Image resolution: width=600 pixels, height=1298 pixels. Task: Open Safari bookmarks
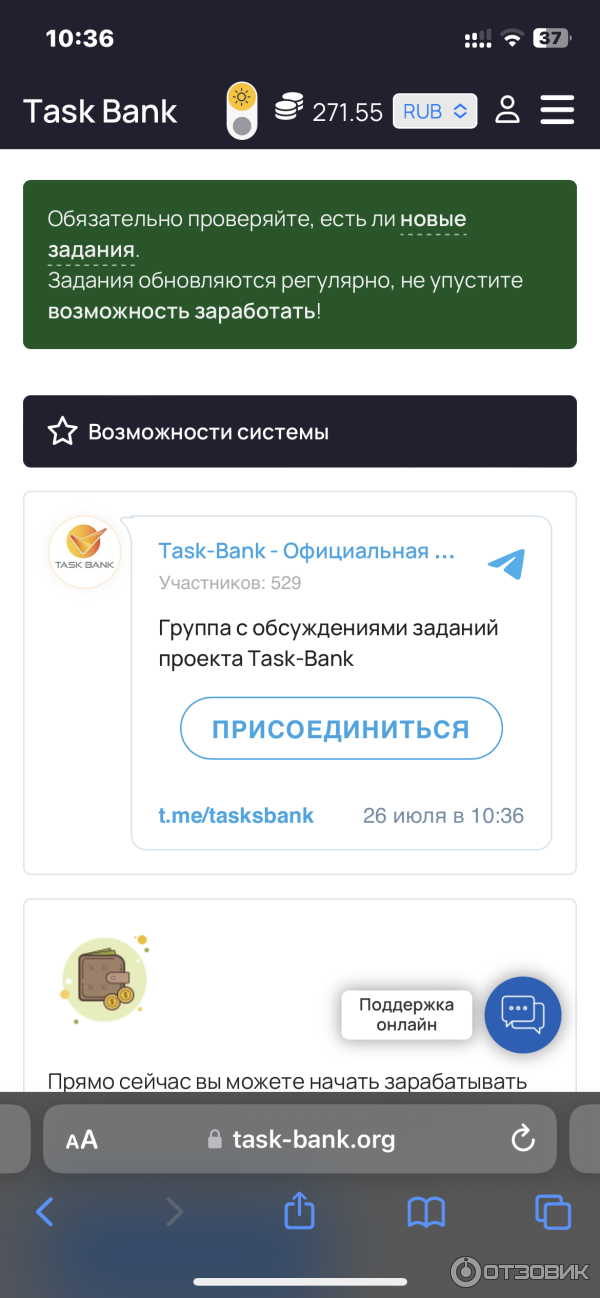(426, 1212)
